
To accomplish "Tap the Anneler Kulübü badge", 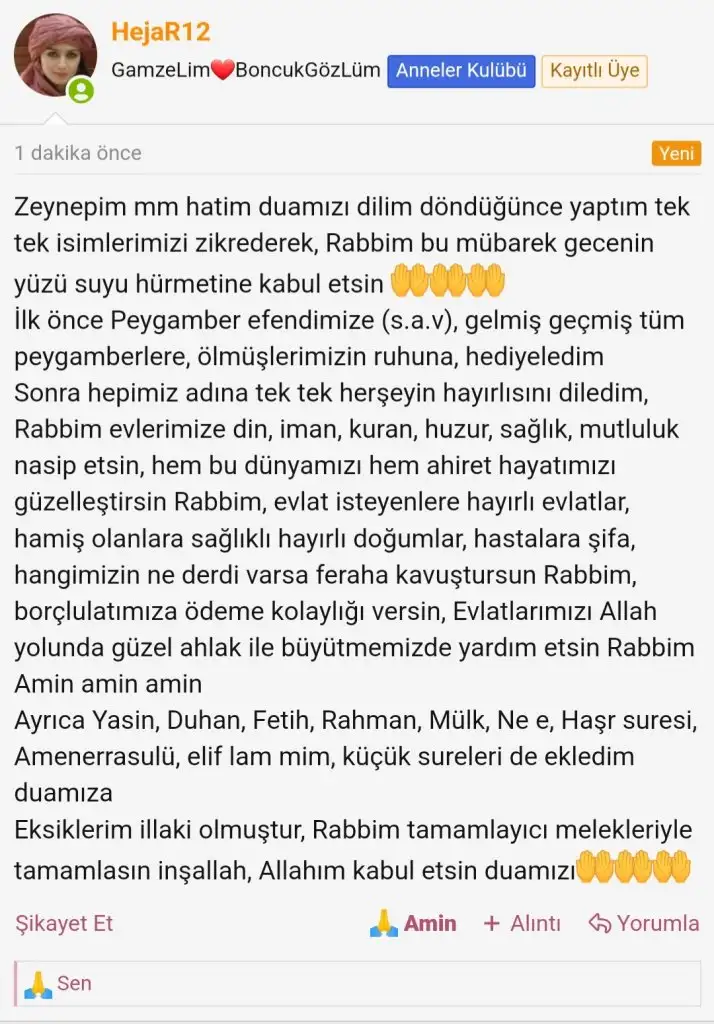I will [x=461, y=71].
